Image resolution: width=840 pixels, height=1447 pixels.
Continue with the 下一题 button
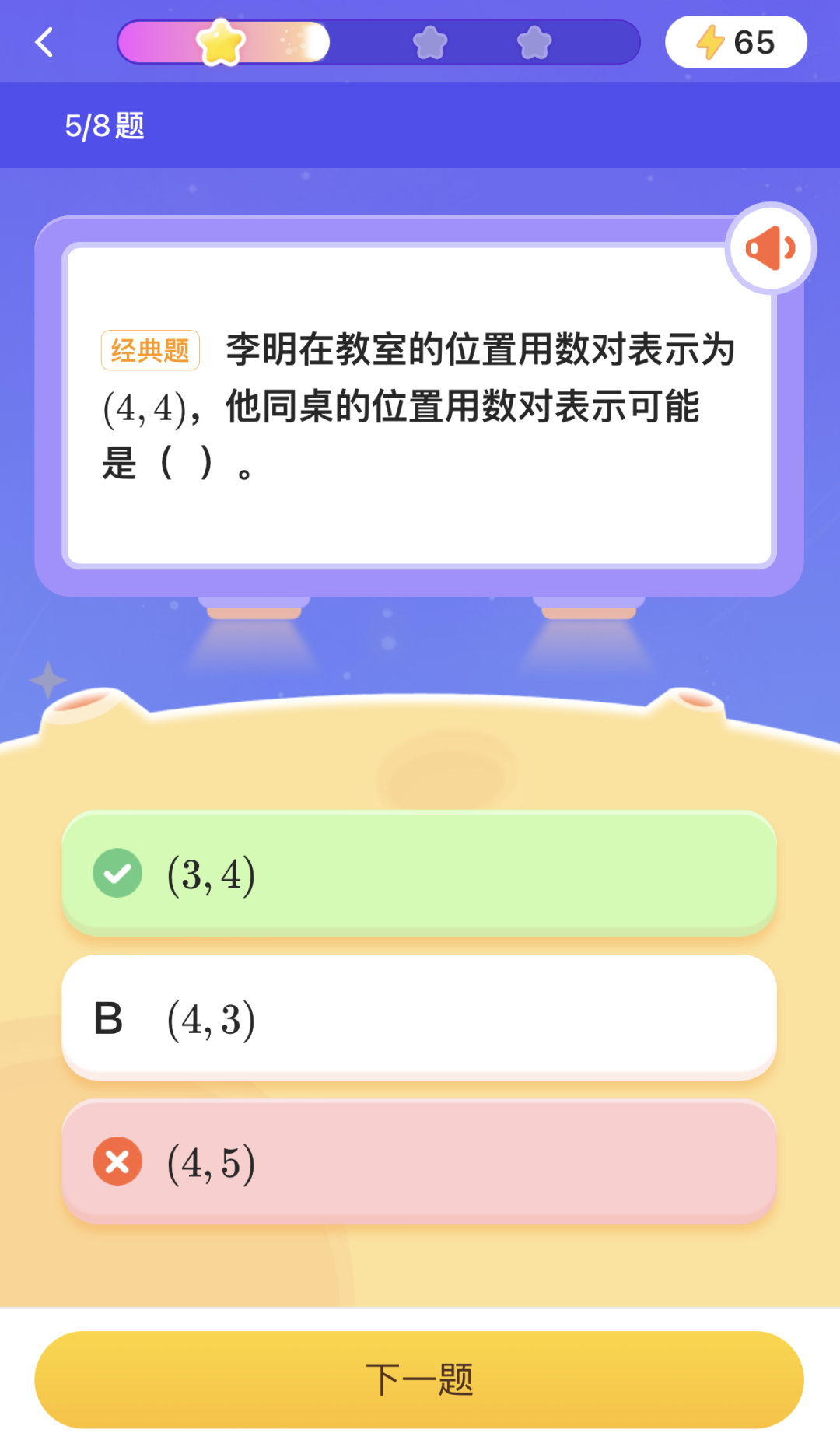[x=419, y=1379]
